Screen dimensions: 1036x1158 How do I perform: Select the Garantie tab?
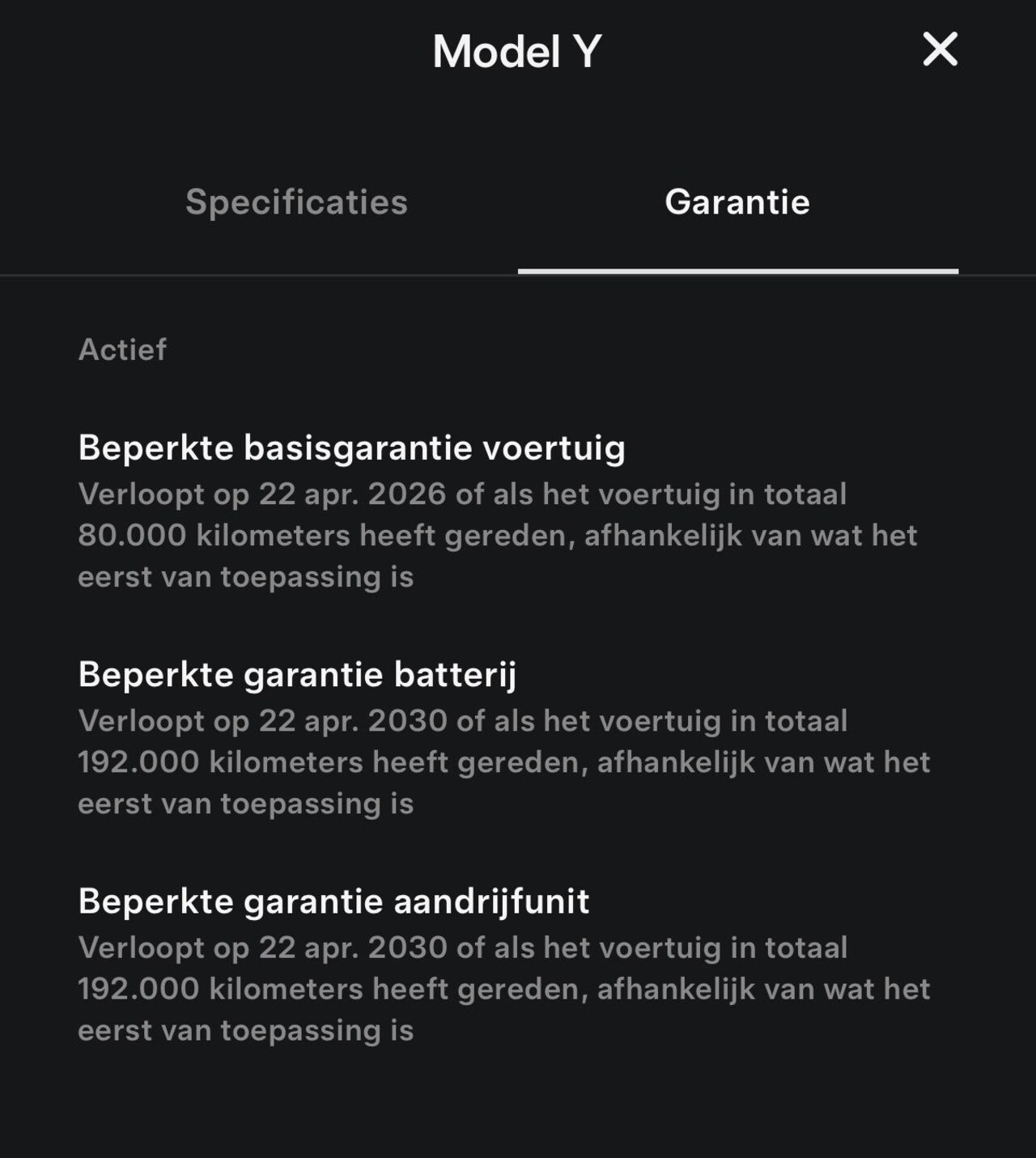pos(737,202)
